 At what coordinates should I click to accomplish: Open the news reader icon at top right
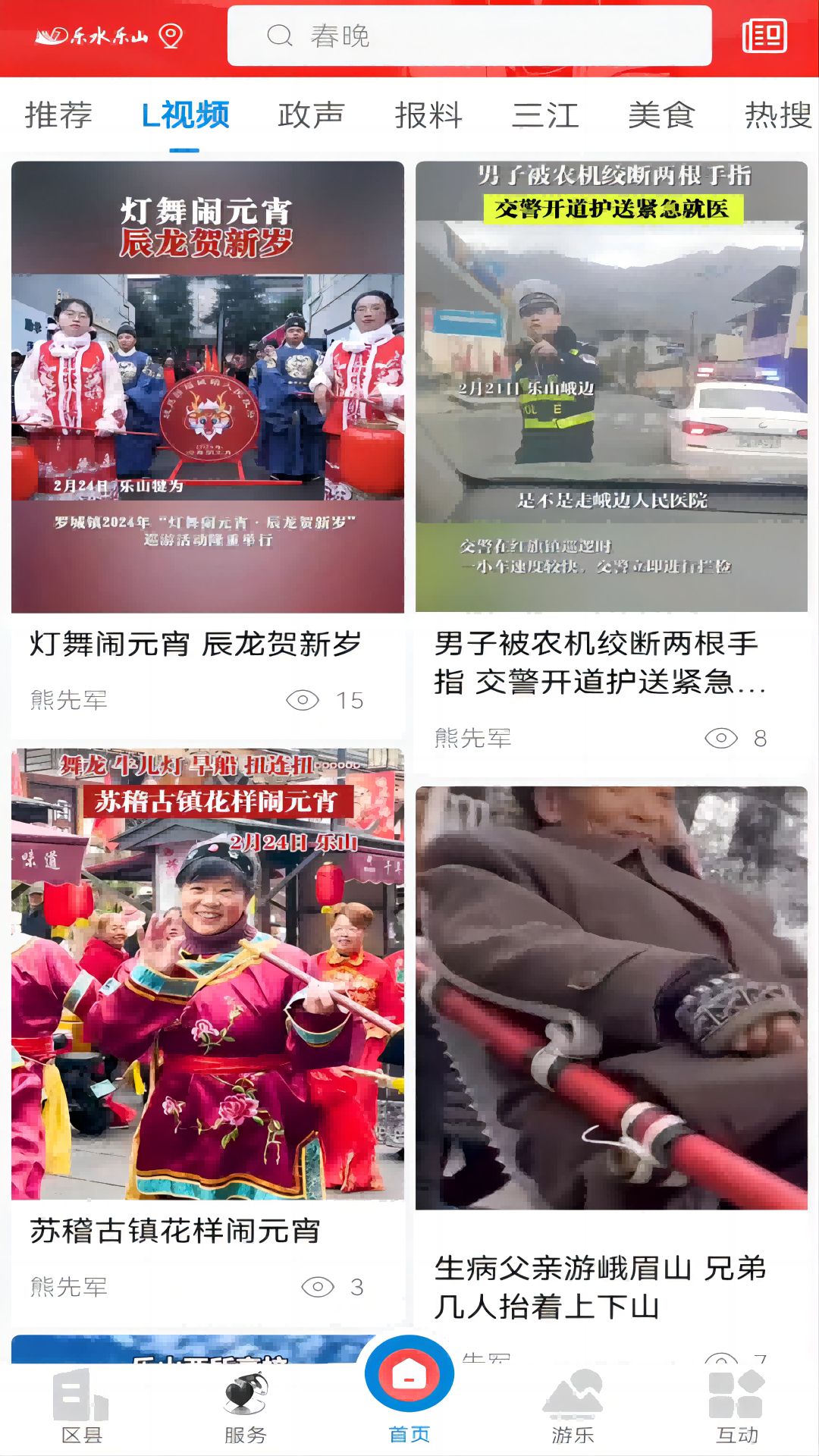pos(764,36)
